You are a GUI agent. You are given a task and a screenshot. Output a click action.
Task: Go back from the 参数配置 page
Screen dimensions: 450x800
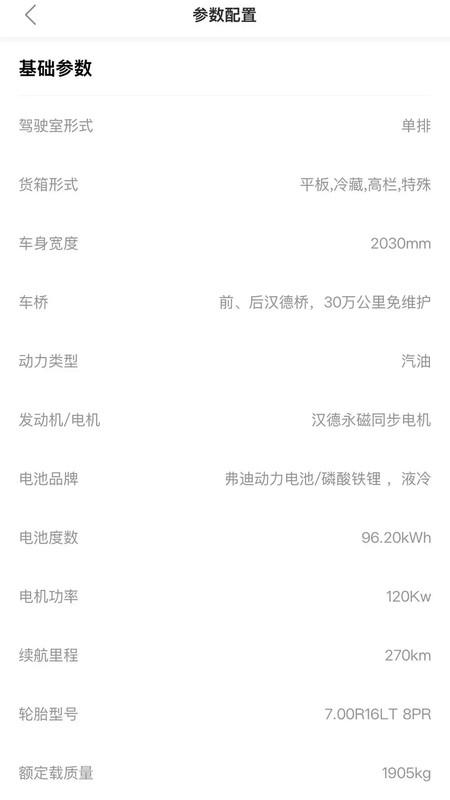pos(31,15)
